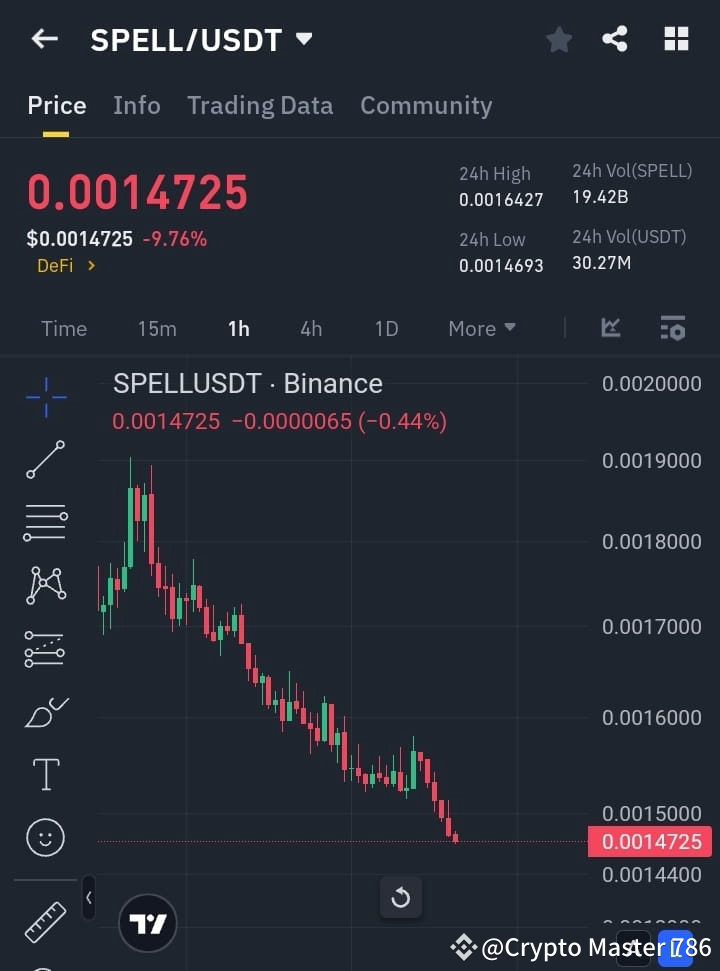
Task: Select the trend line drawing tool
Action: click(45, 460)
